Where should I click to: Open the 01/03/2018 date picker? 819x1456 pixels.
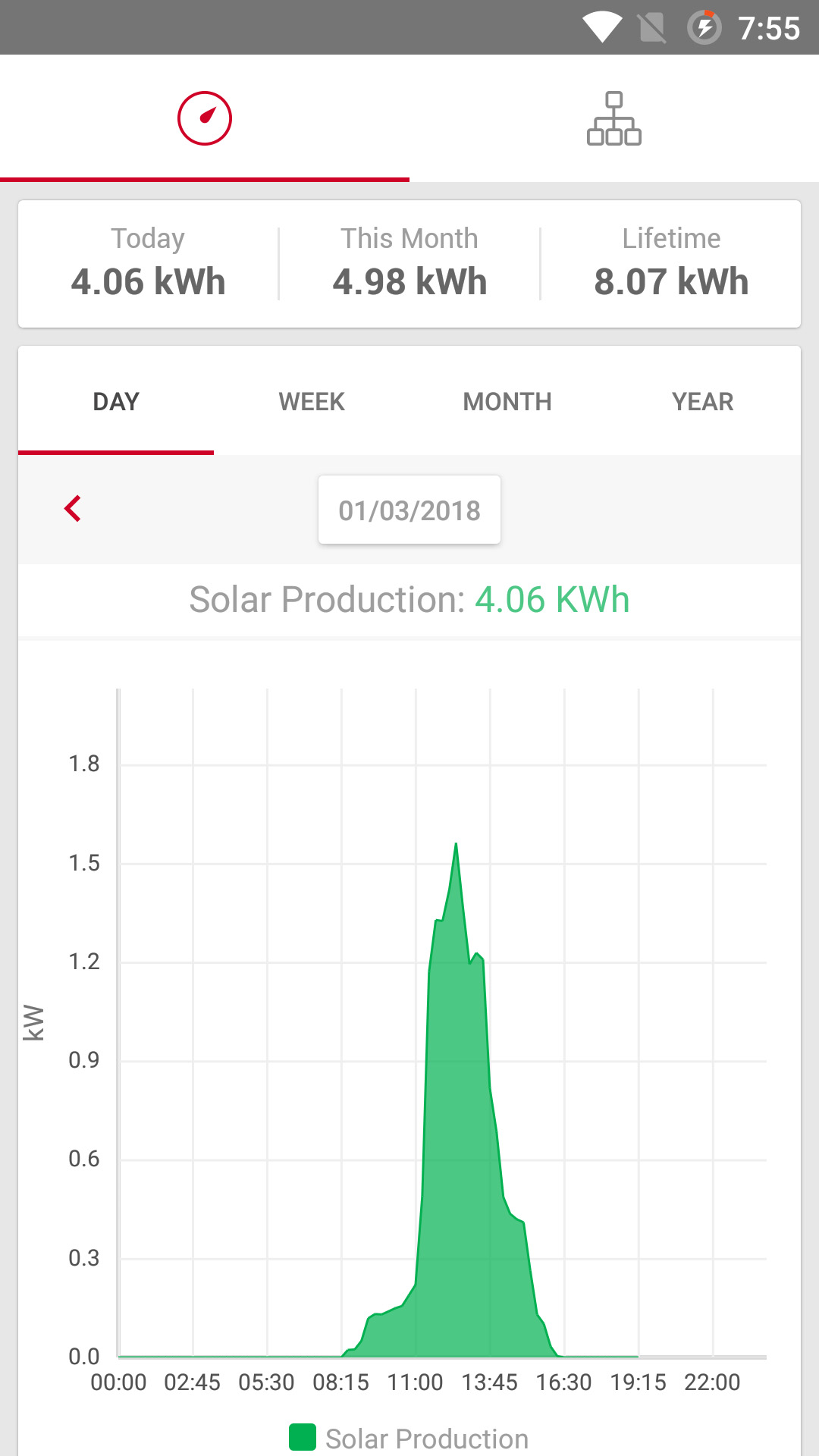coord(409,510)
